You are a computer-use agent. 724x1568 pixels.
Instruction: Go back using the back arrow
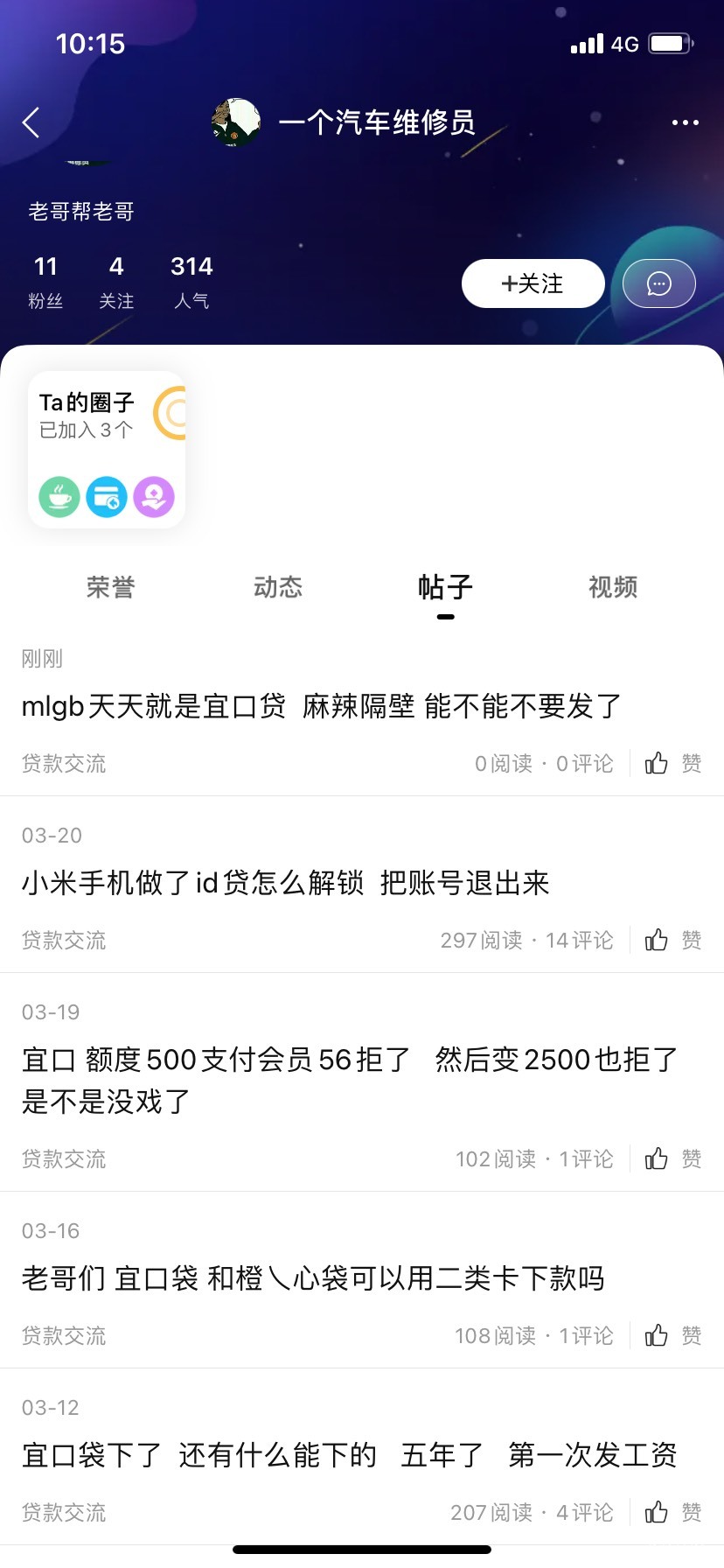[31, 122]
